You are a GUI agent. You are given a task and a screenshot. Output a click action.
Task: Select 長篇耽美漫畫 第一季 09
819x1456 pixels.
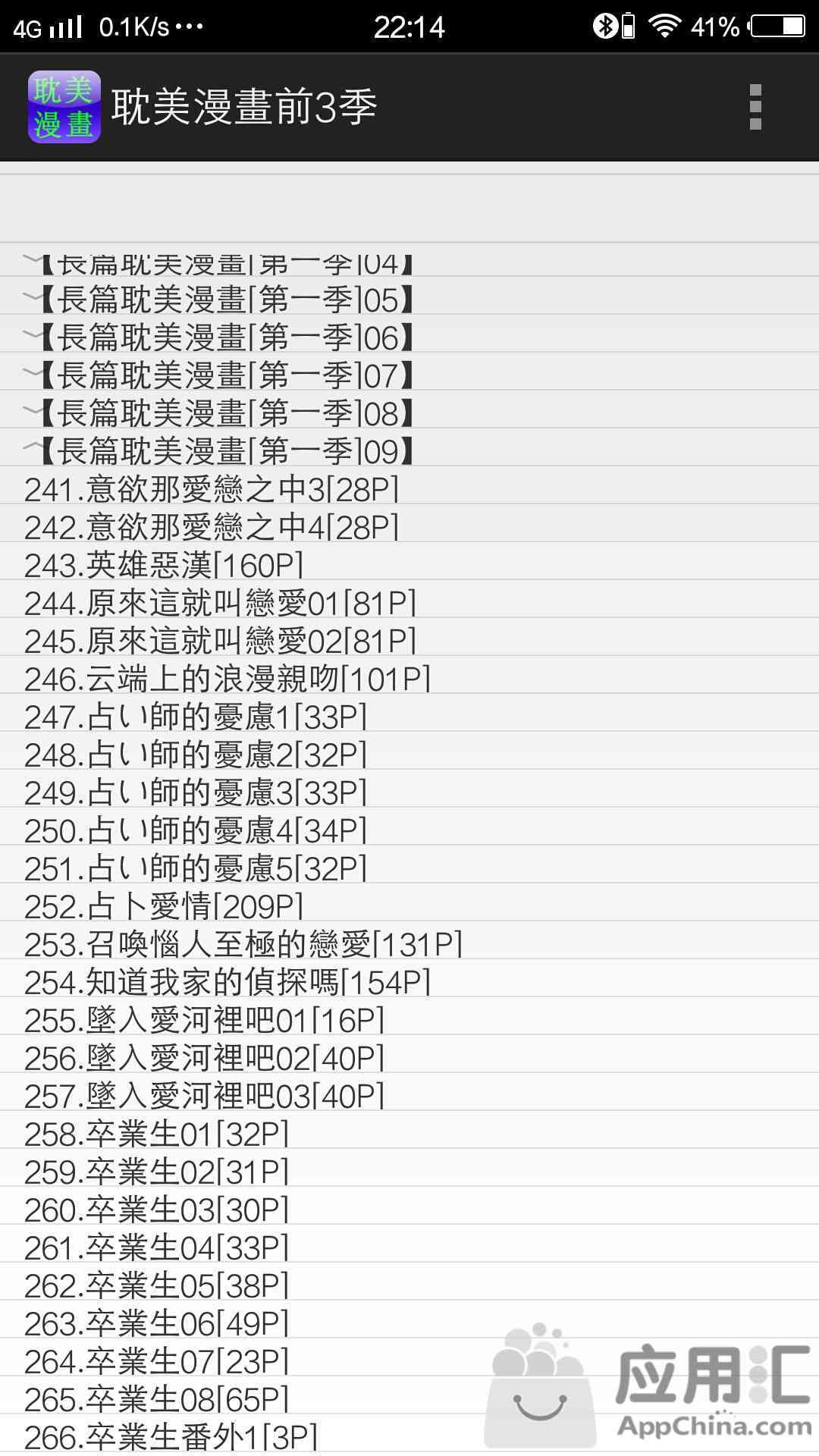point(409,451)
